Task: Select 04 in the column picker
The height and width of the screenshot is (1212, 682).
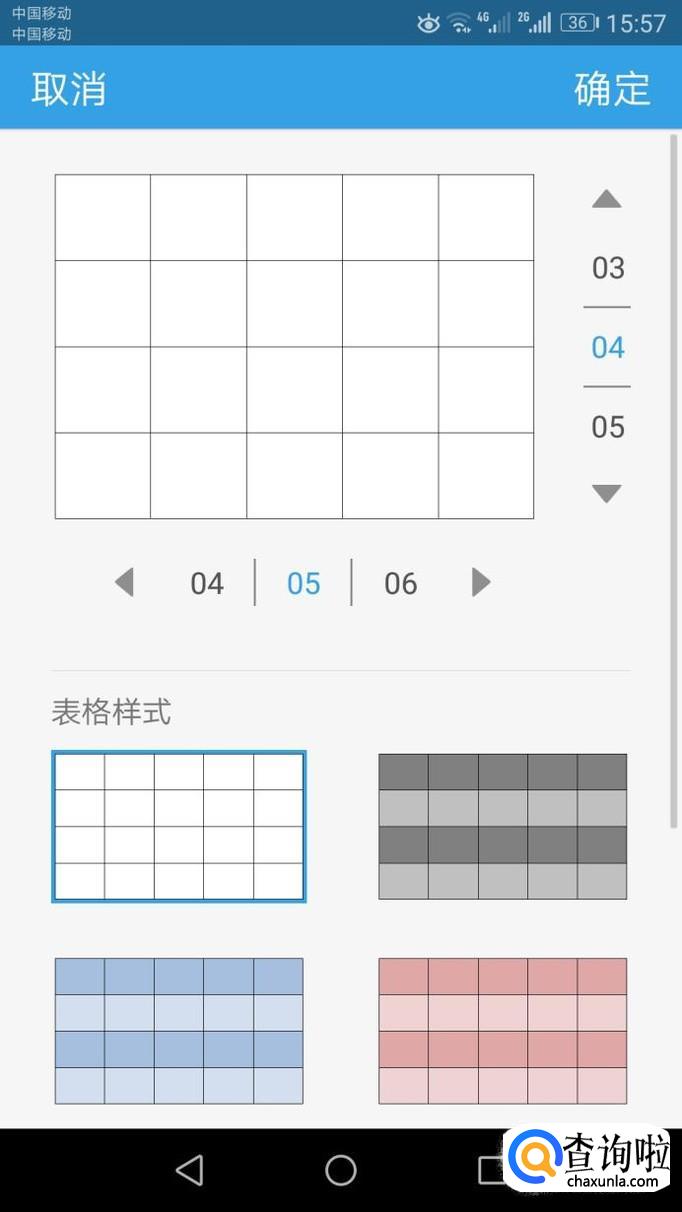Action: click(x=207, y=583)
